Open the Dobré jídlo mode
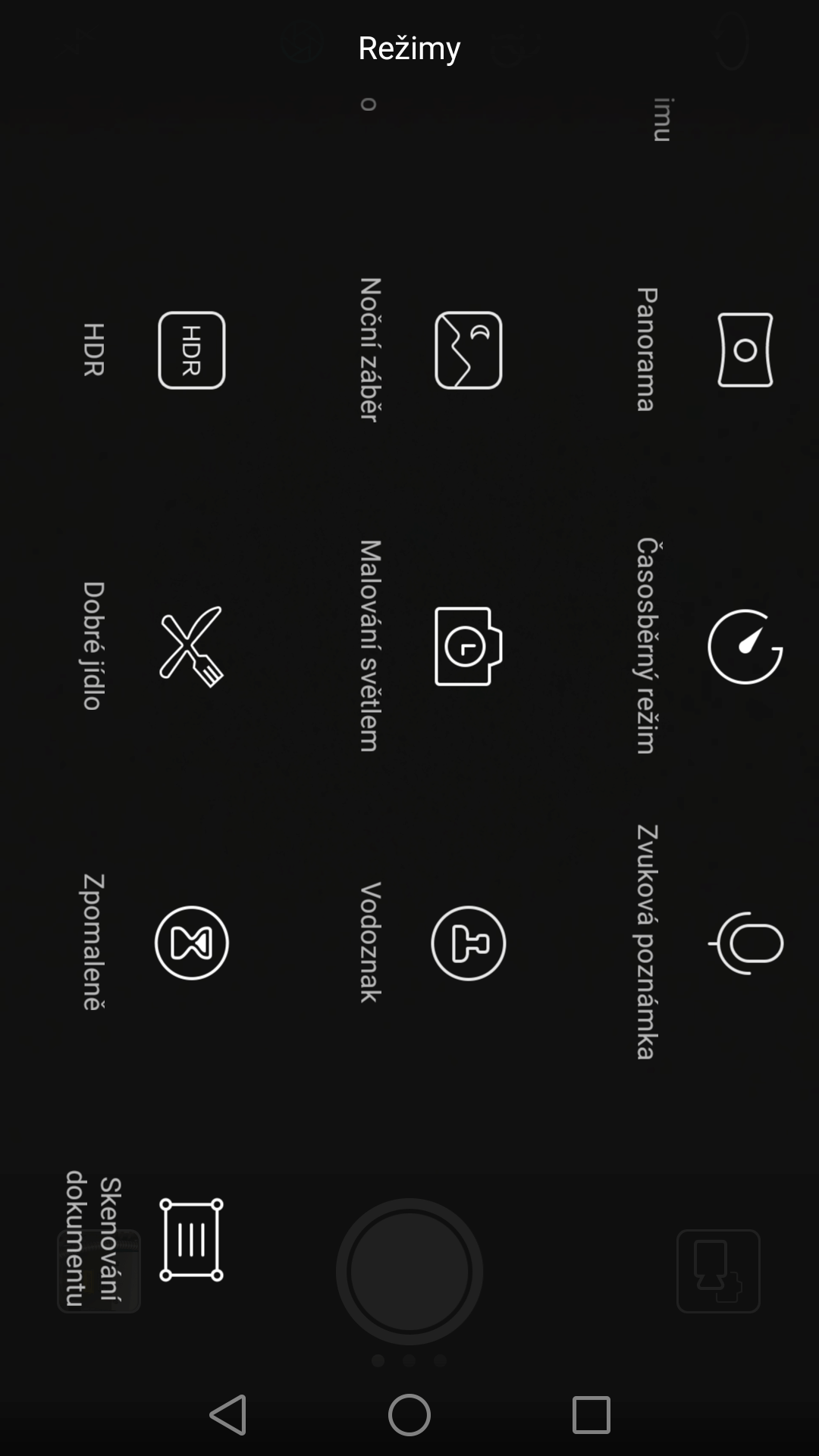Image resolution: width=819 pixels, height=1456 pixels. click(x=191, y=646)
